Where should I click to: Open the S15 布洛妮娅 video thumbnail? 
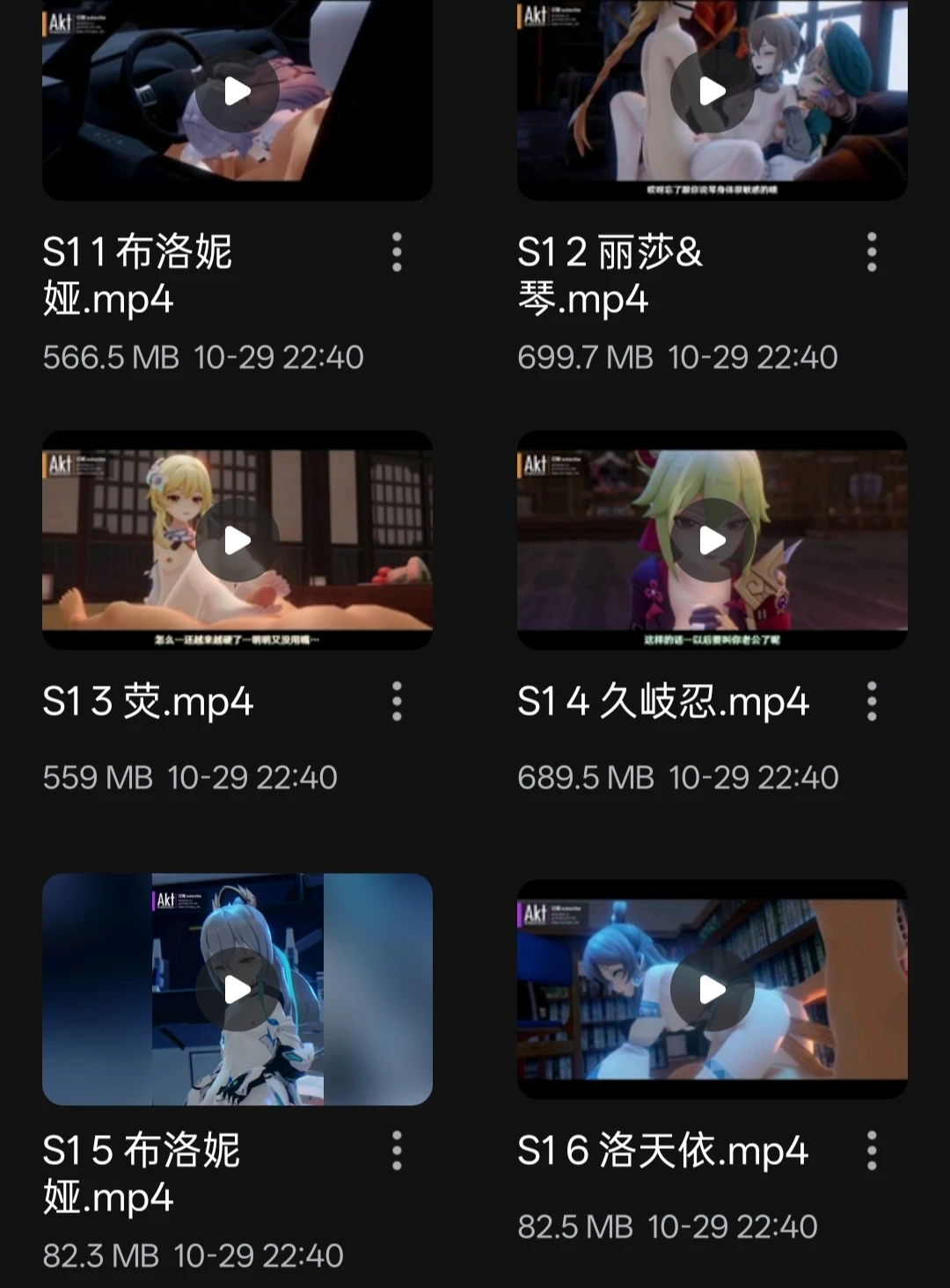click(236, 989)
